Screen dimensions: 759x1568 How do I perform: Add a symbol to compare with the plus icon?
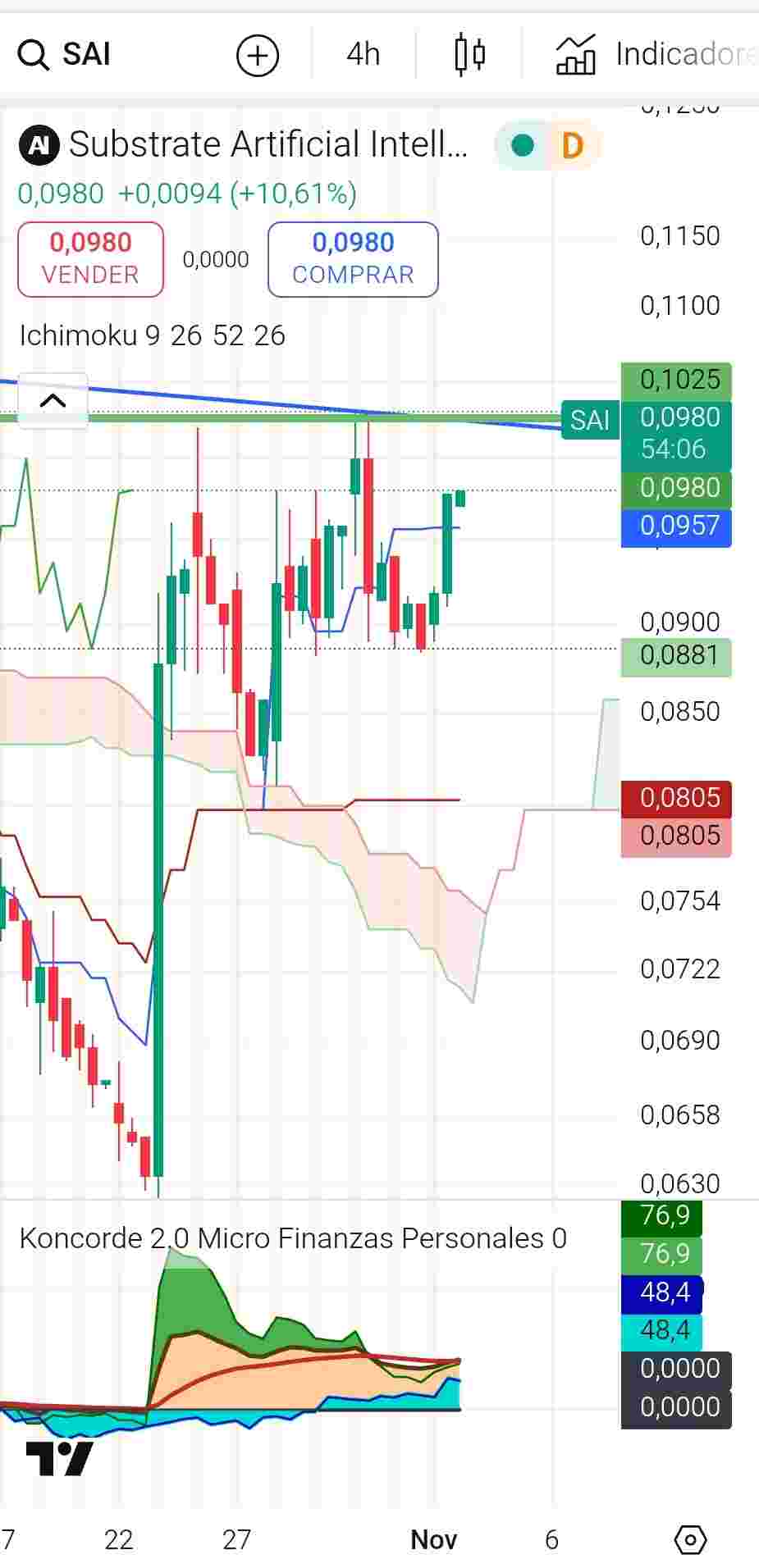tap(258, 56)
